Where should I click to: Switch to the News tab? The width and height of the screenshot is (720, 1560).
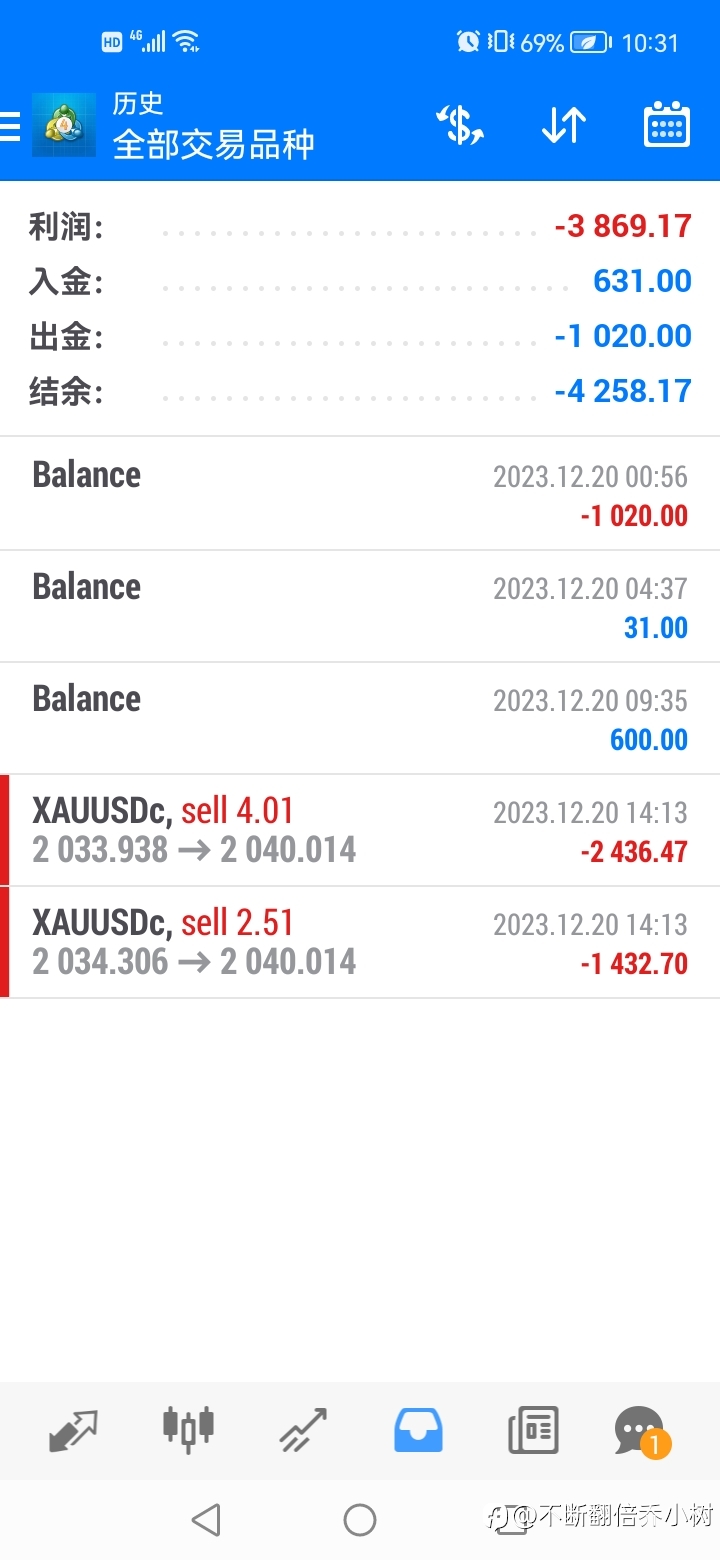(533, 1430)
